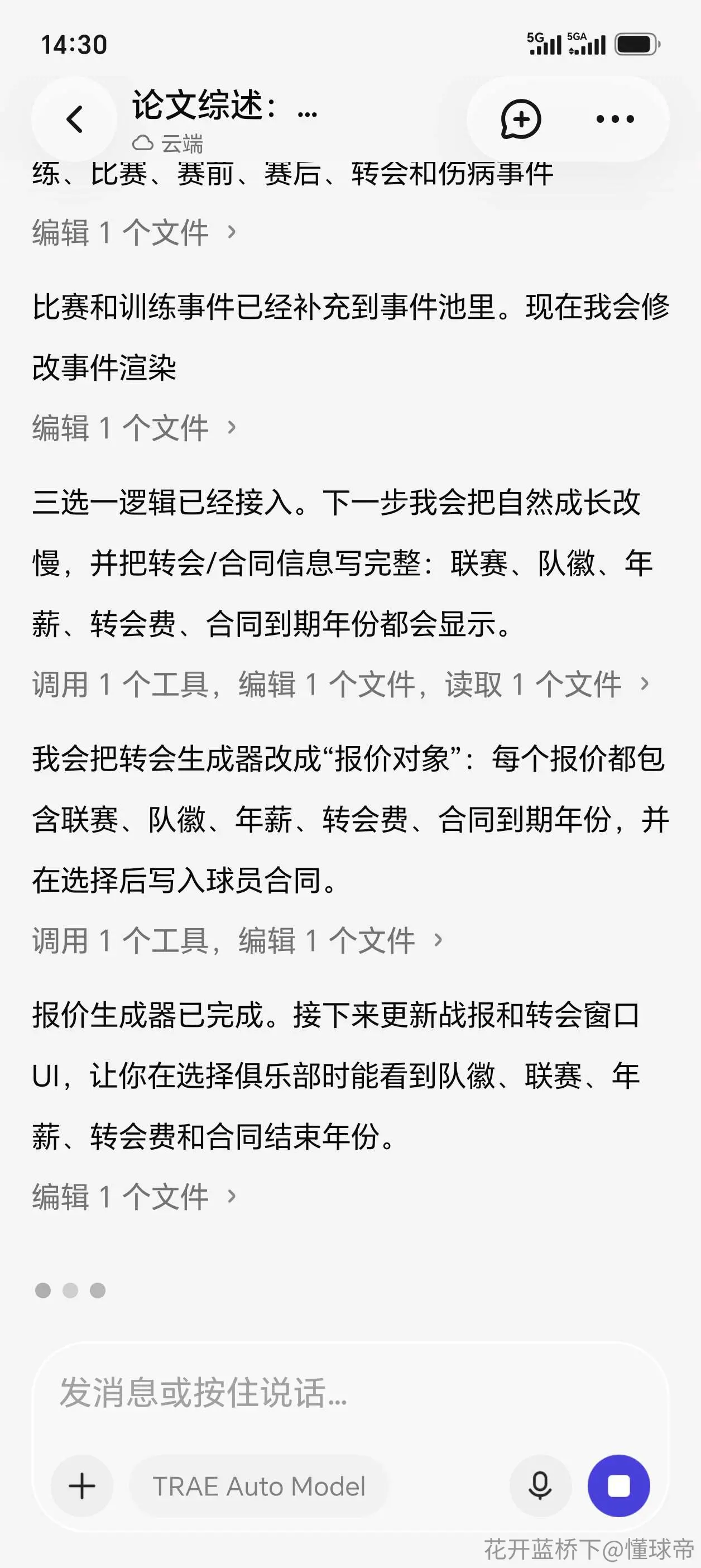Expand '调用 1 个工具，编辑 1 个文件' details
This screenshot has width=701, height=1568.
point(238,940)
